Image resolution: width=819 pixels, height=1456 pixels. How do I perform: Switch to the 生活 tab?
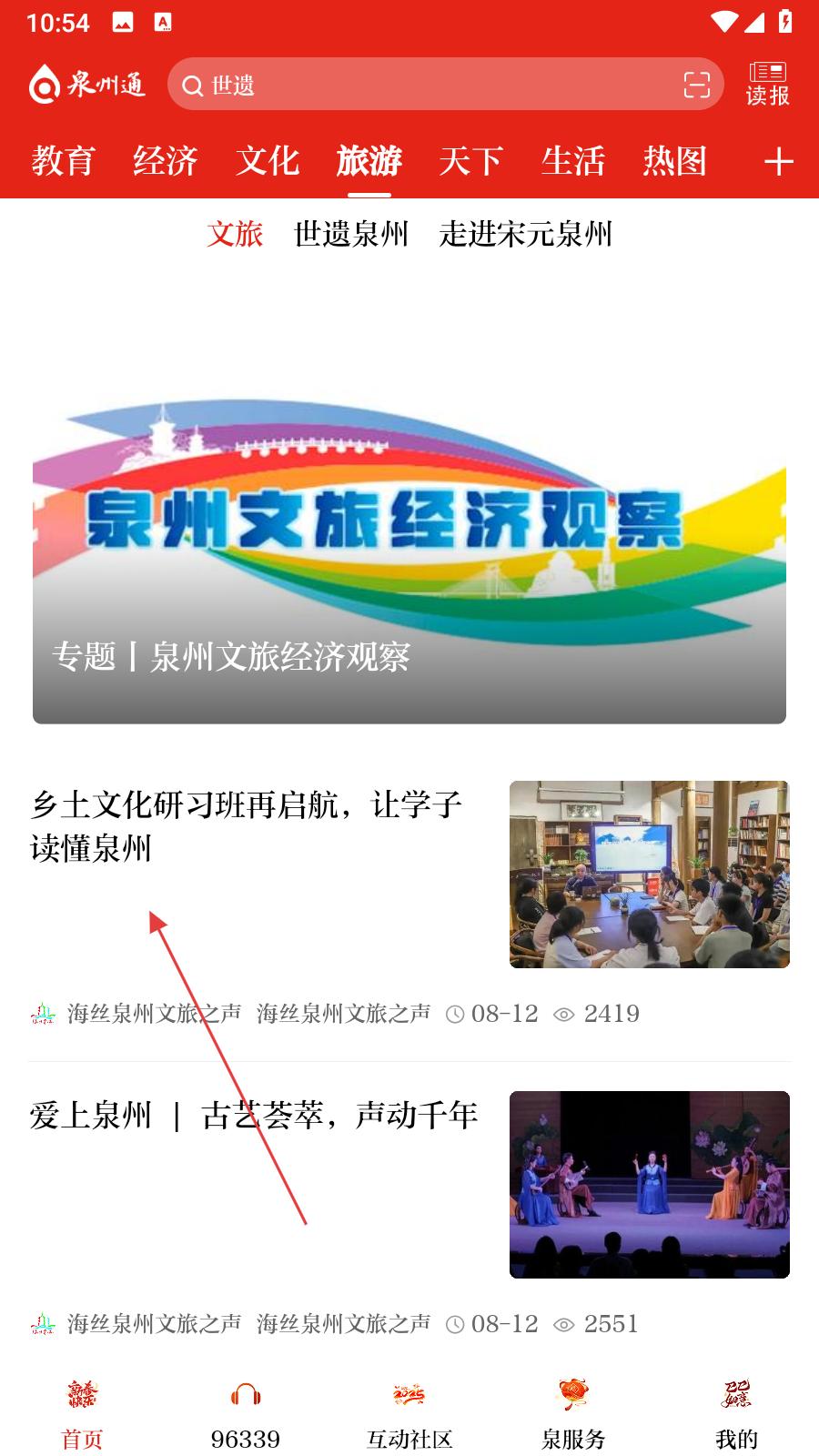tap(572, 161)
